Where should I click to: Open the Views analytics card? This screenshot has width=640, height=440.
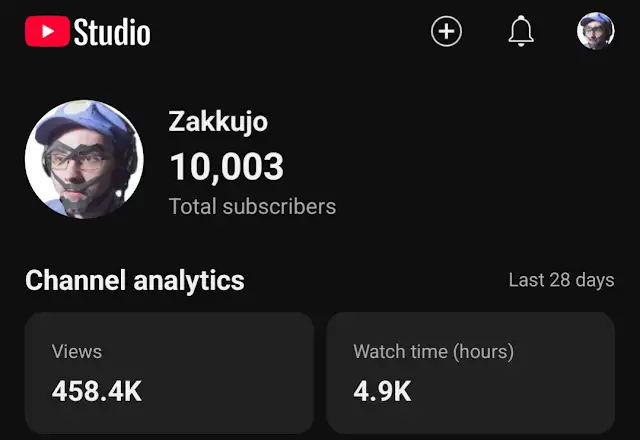(169, 372)
